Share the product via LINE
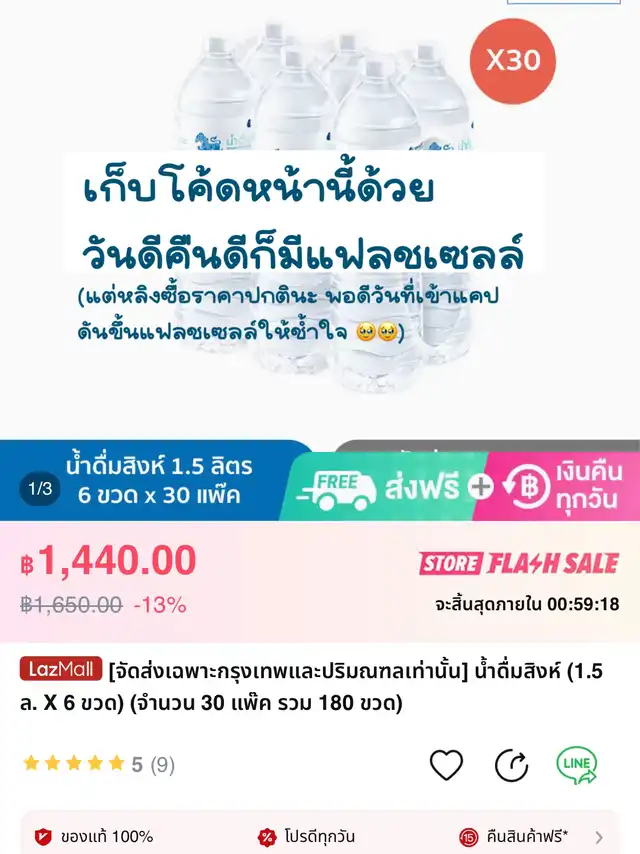 (x=576, y=765)
